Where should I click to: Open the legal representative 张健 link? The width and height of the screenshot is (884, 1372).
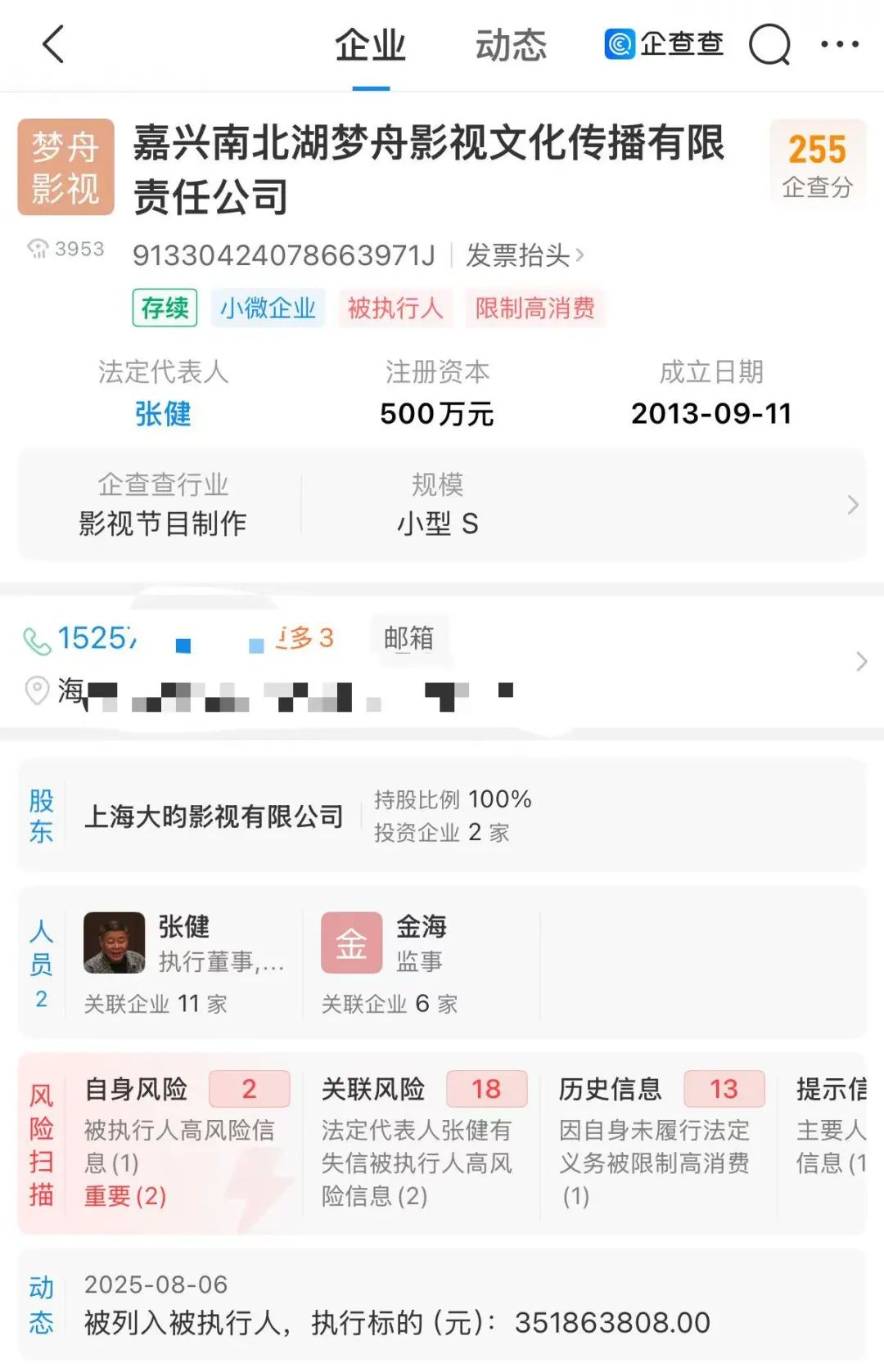(x=163, y=413)
